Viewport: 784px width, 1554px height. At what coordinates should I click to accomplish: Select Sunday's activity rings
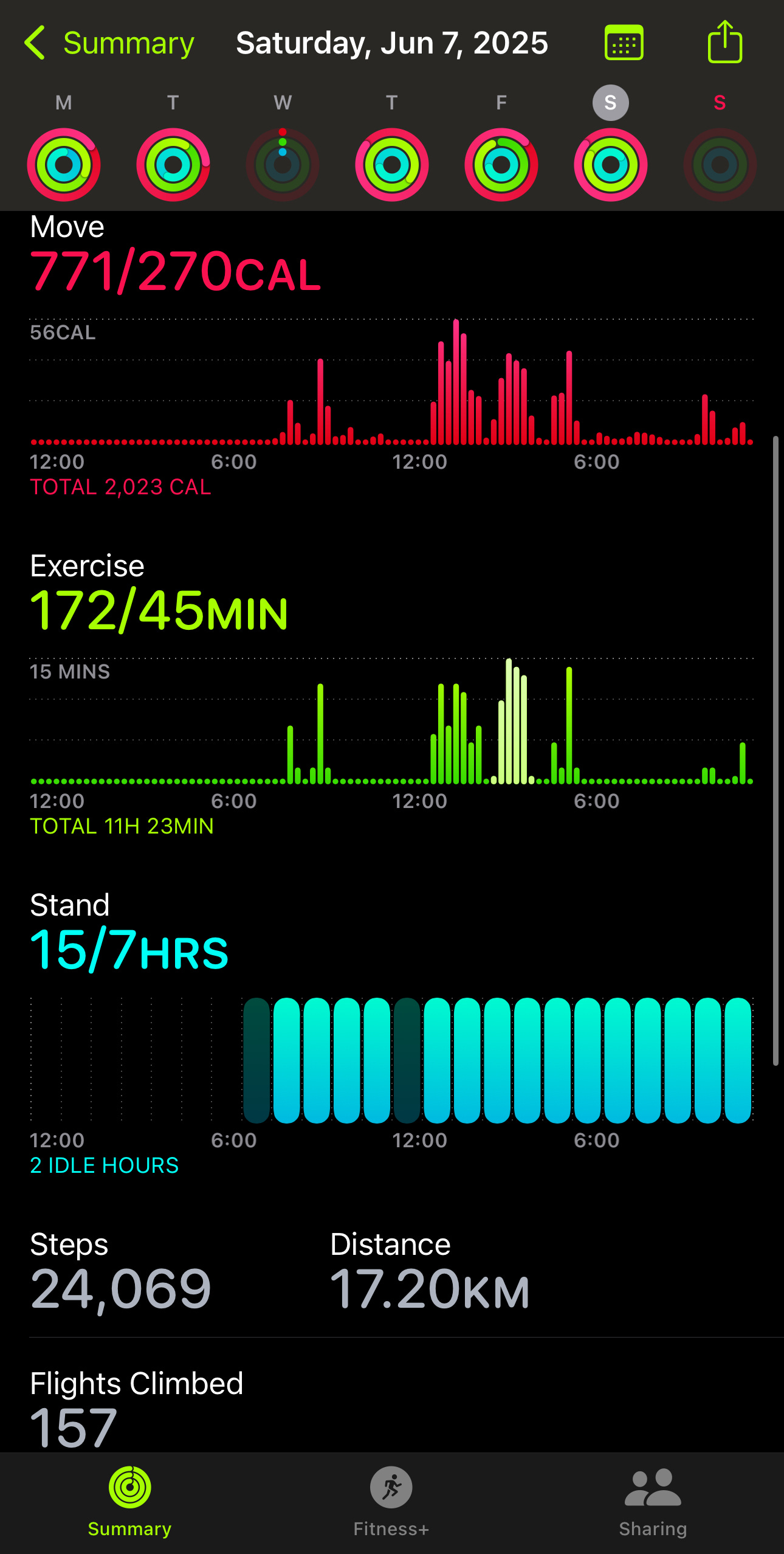pyautogui.click(x=720, y=164)
